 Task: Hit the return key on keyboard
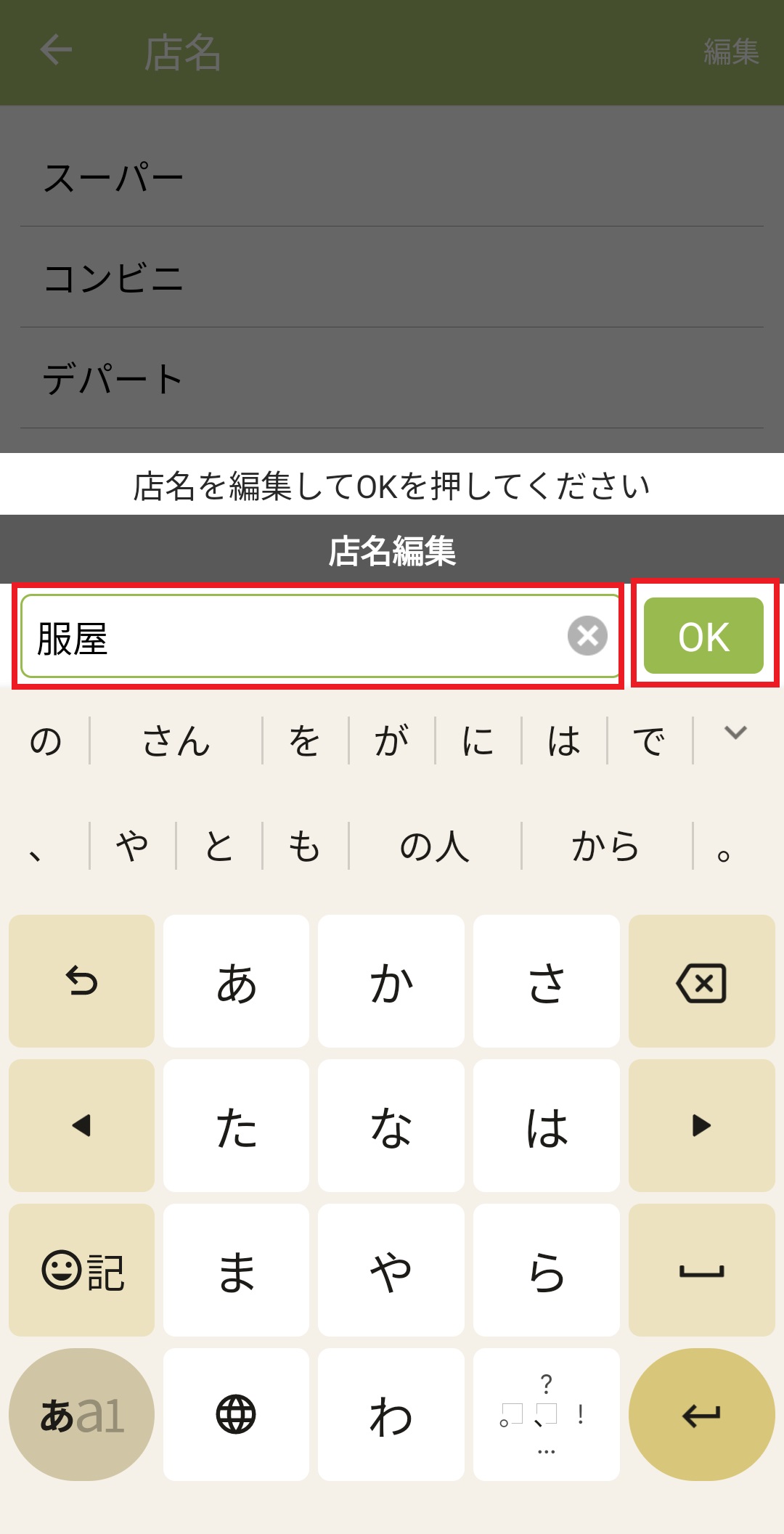coord(701,1414)
